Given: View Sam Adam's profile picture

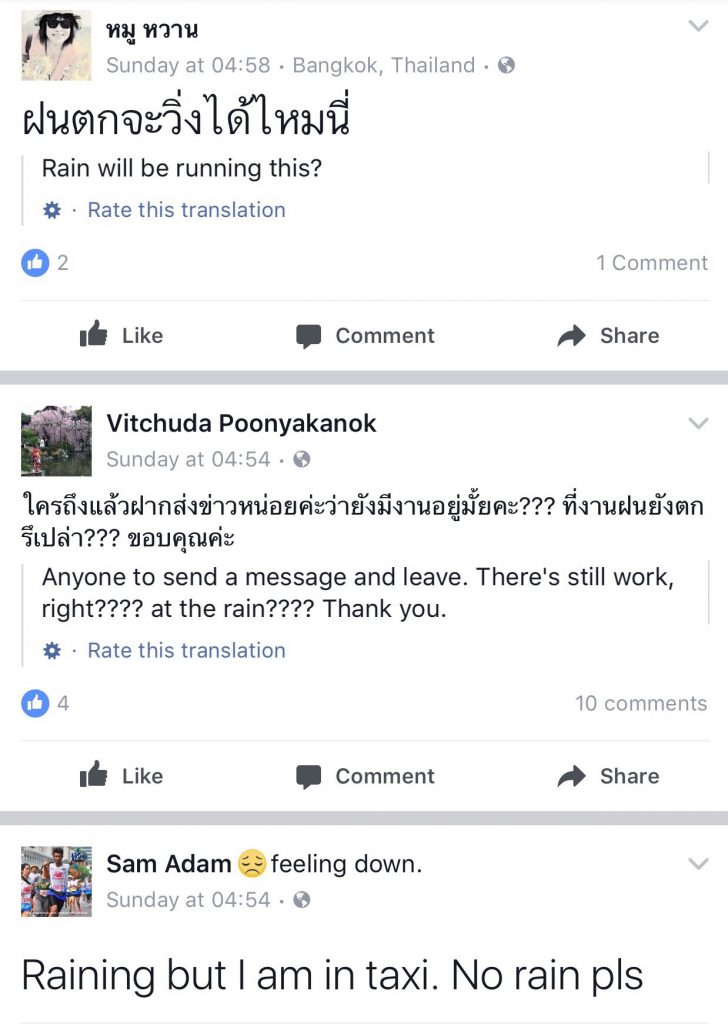Looking at the screenshot, I should click(x=56, y=881).
